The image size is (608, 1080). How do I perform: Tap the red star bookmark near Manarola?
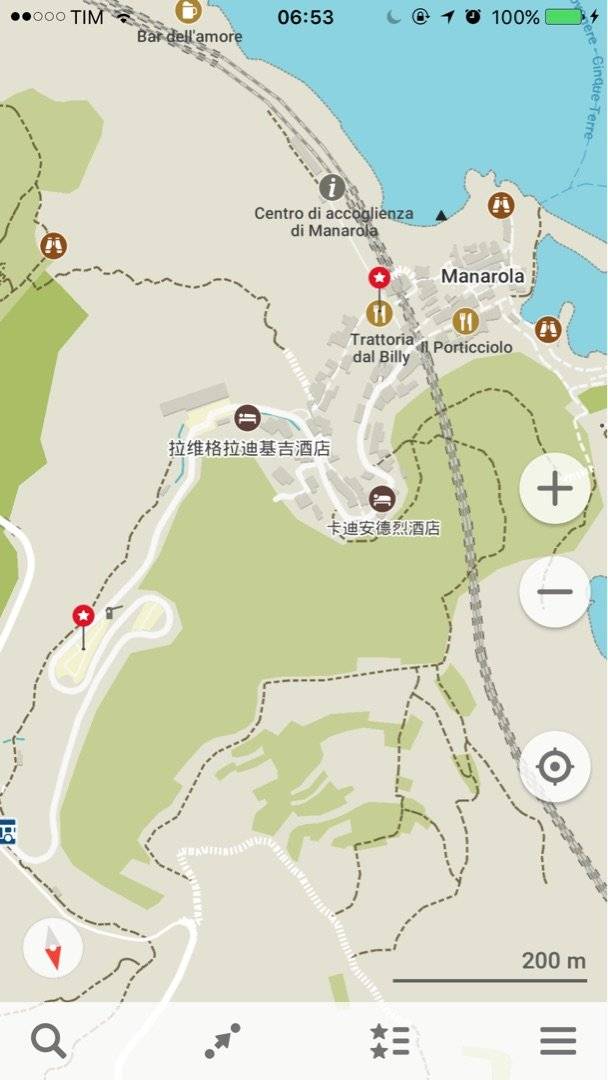pos(379,277)
